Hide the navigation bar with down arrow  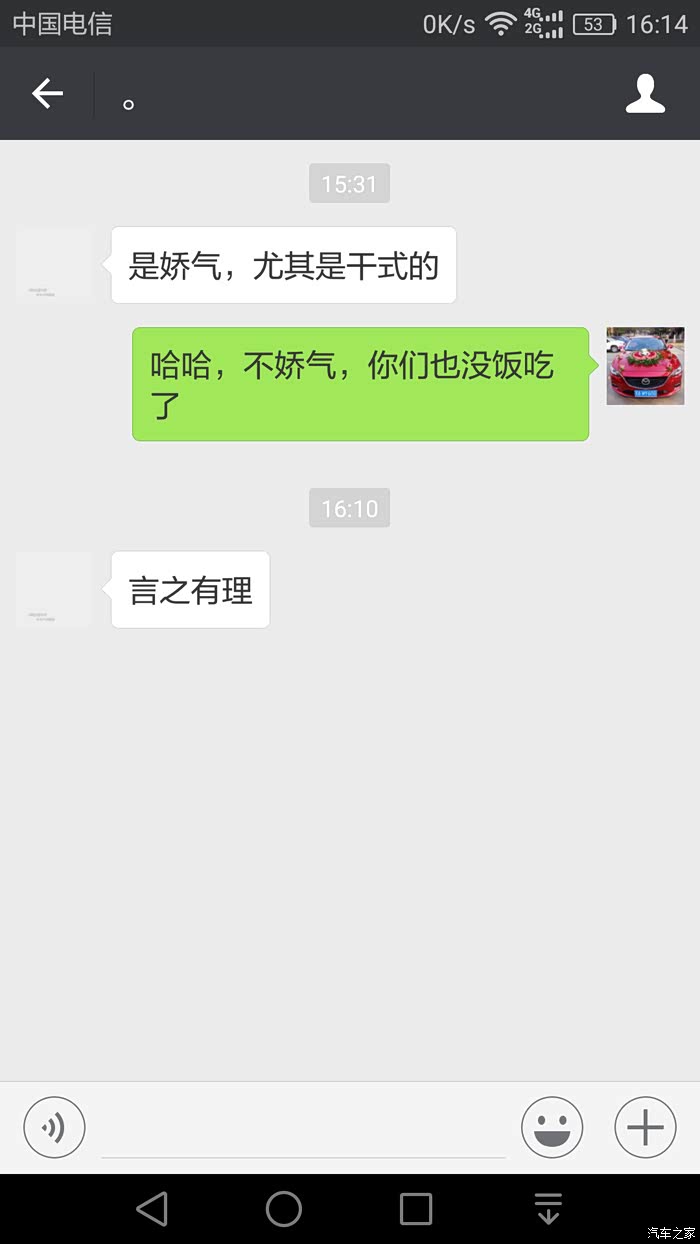(x=548, y=1209)
